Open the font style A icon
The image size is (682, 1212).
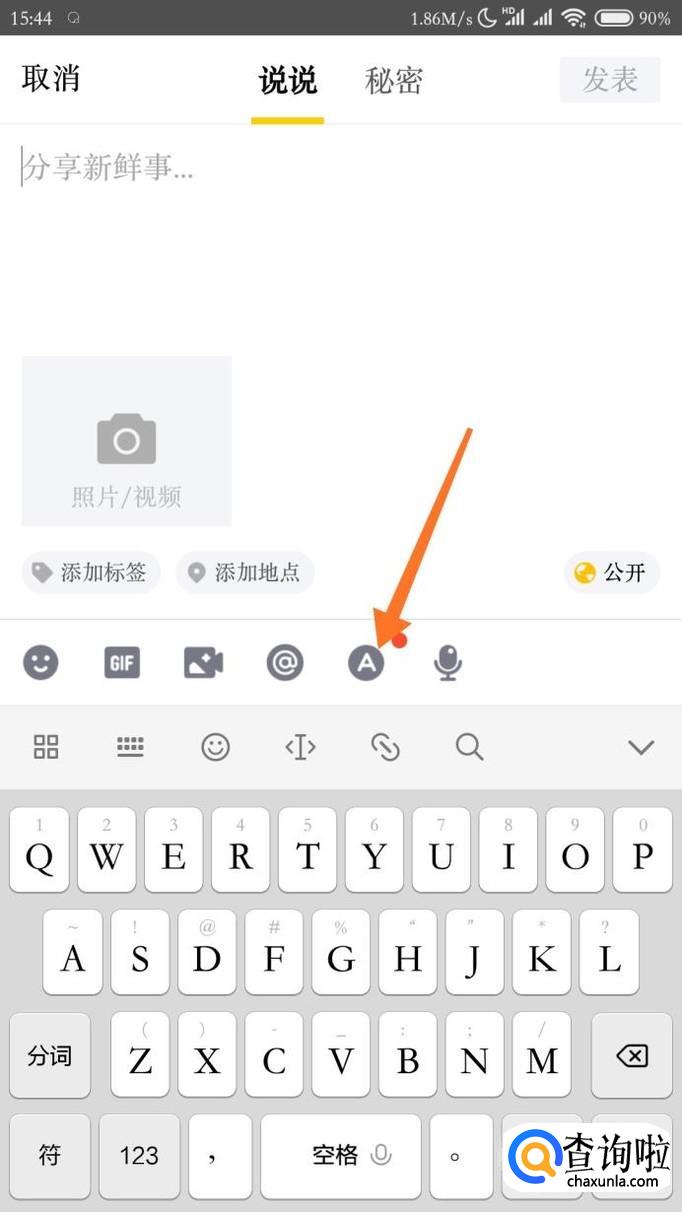point(366,663)
